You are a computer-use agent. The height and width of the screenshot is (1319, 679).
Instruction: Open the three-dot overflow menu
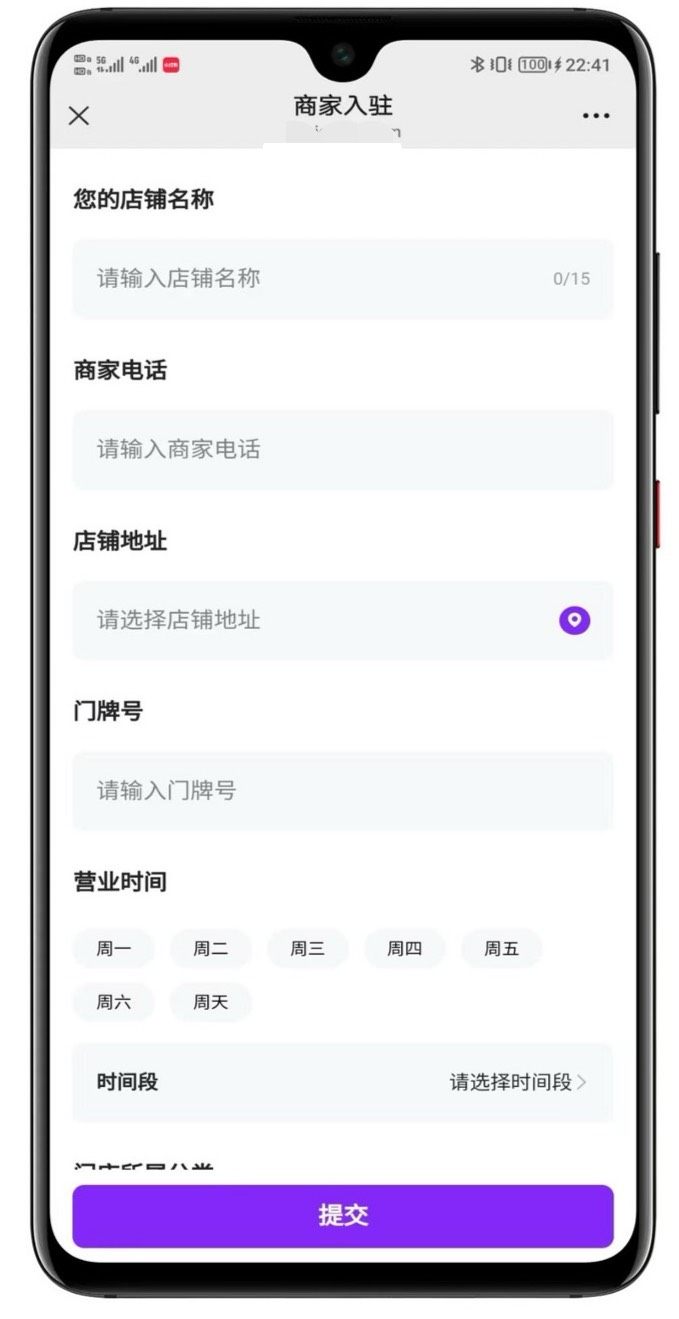pyautogui.click(x=596, y=116)
